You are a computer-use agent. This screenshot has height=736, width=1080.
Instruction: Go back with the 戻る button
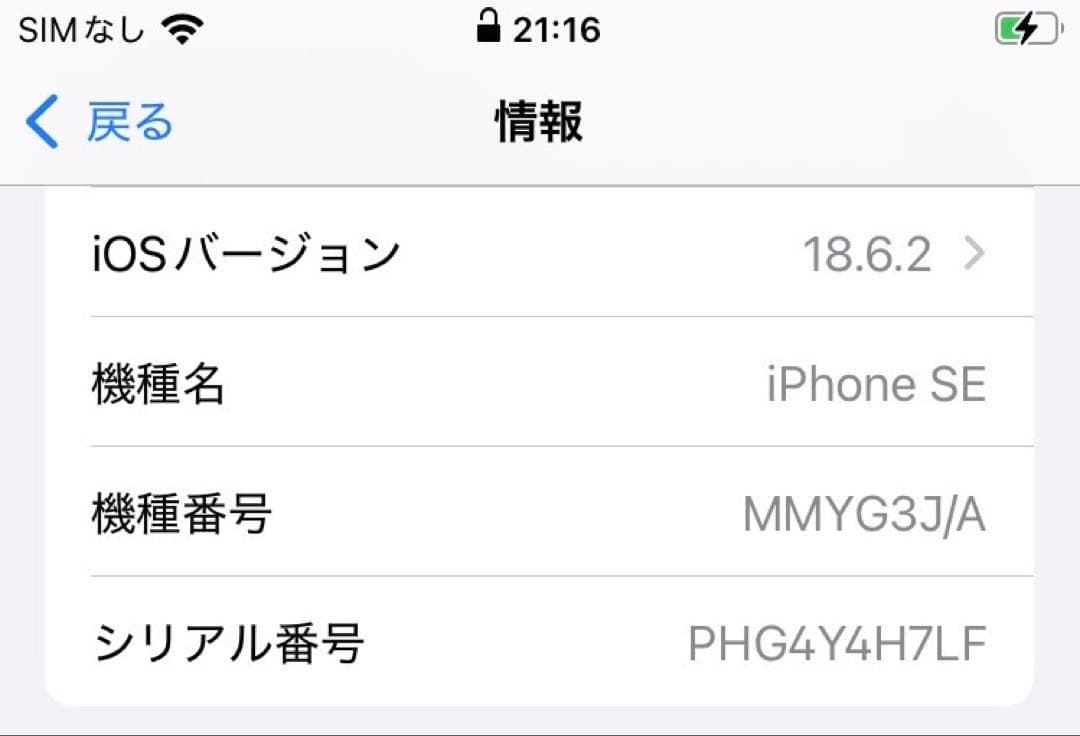point(100,123)
